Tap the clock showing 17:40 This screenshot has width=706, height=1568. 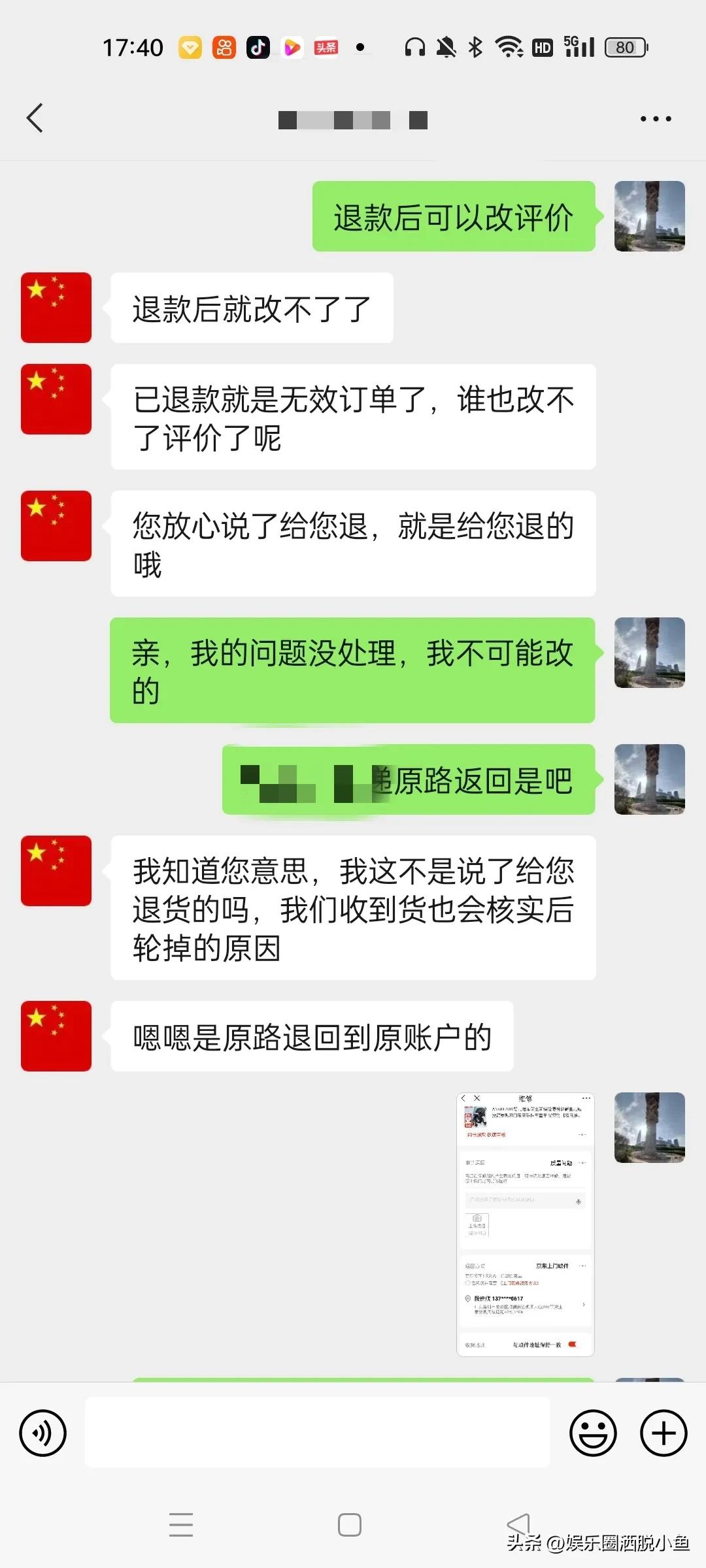(133, 47)
